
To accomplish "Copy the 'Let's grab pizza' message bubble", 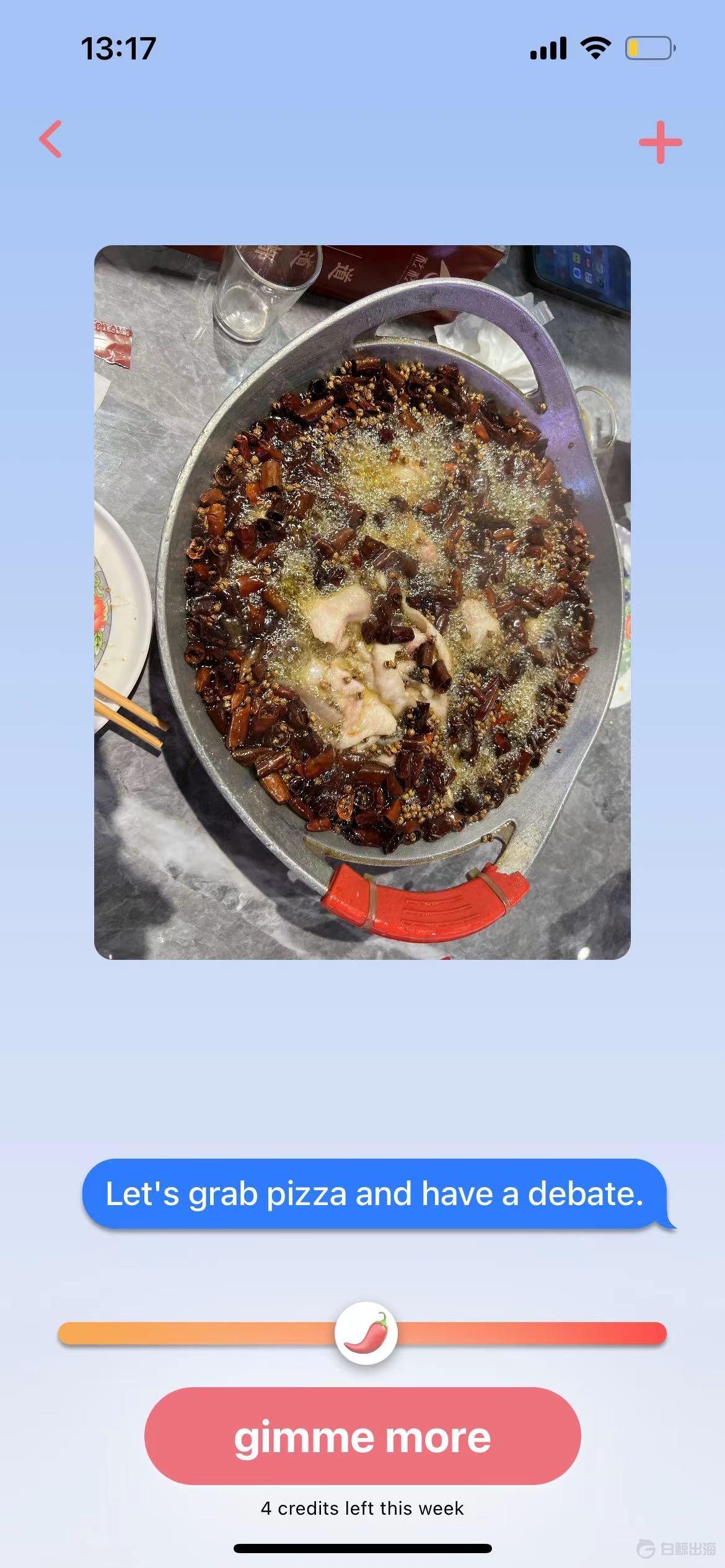I will click(x=374, y=1194).
